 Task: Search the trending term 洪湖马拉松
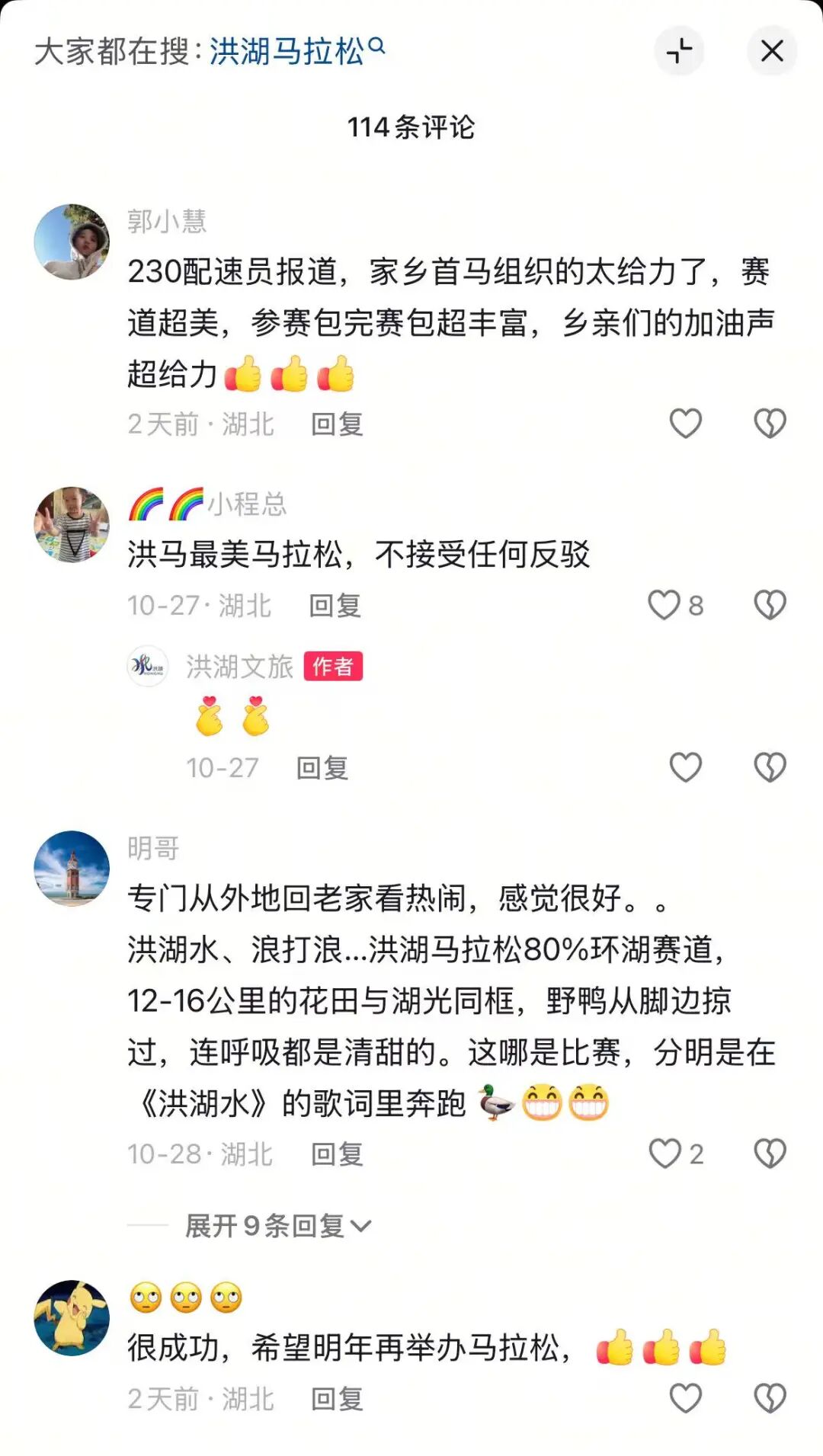(296, 52)
